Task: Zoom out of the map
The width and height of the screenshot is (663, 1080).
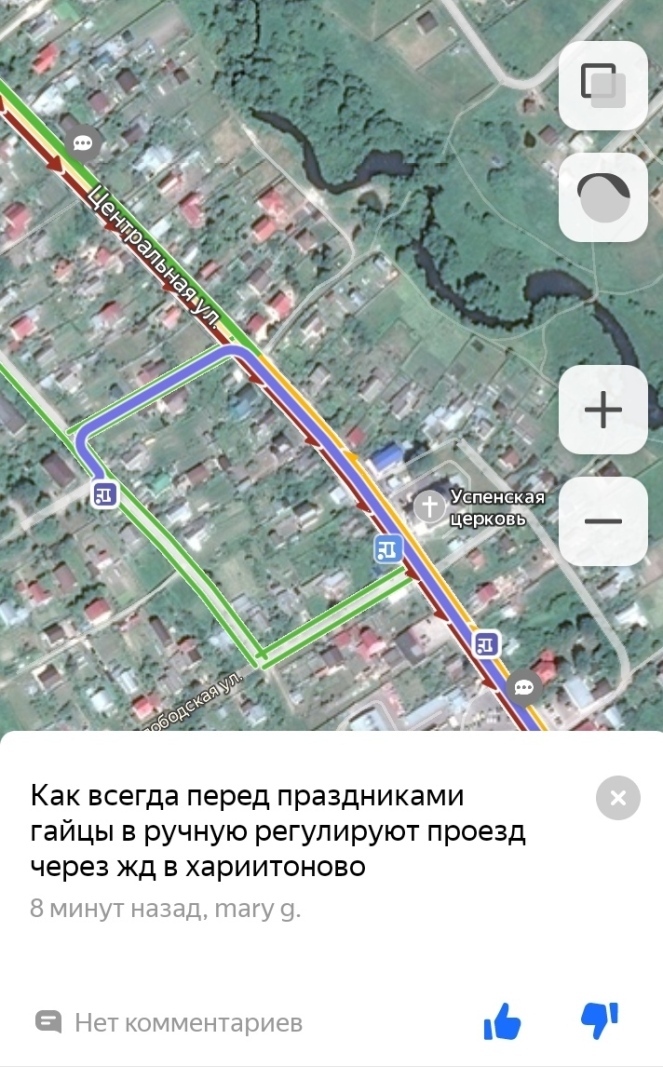Action: click(x=603, y=521)
